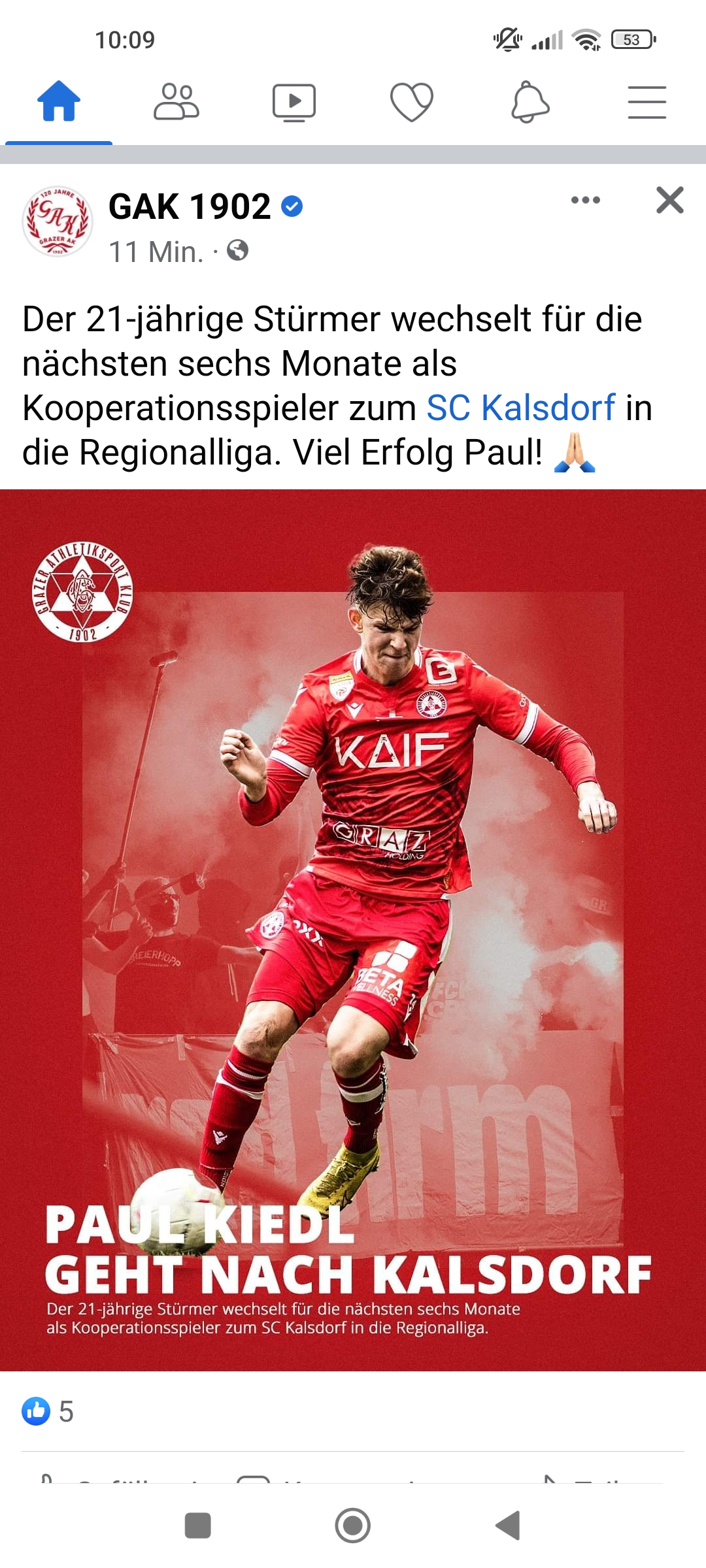This screenshot has width=706, height=1568.
Task: Open recent apps with the square button
Action: (x=198, y=1526)
